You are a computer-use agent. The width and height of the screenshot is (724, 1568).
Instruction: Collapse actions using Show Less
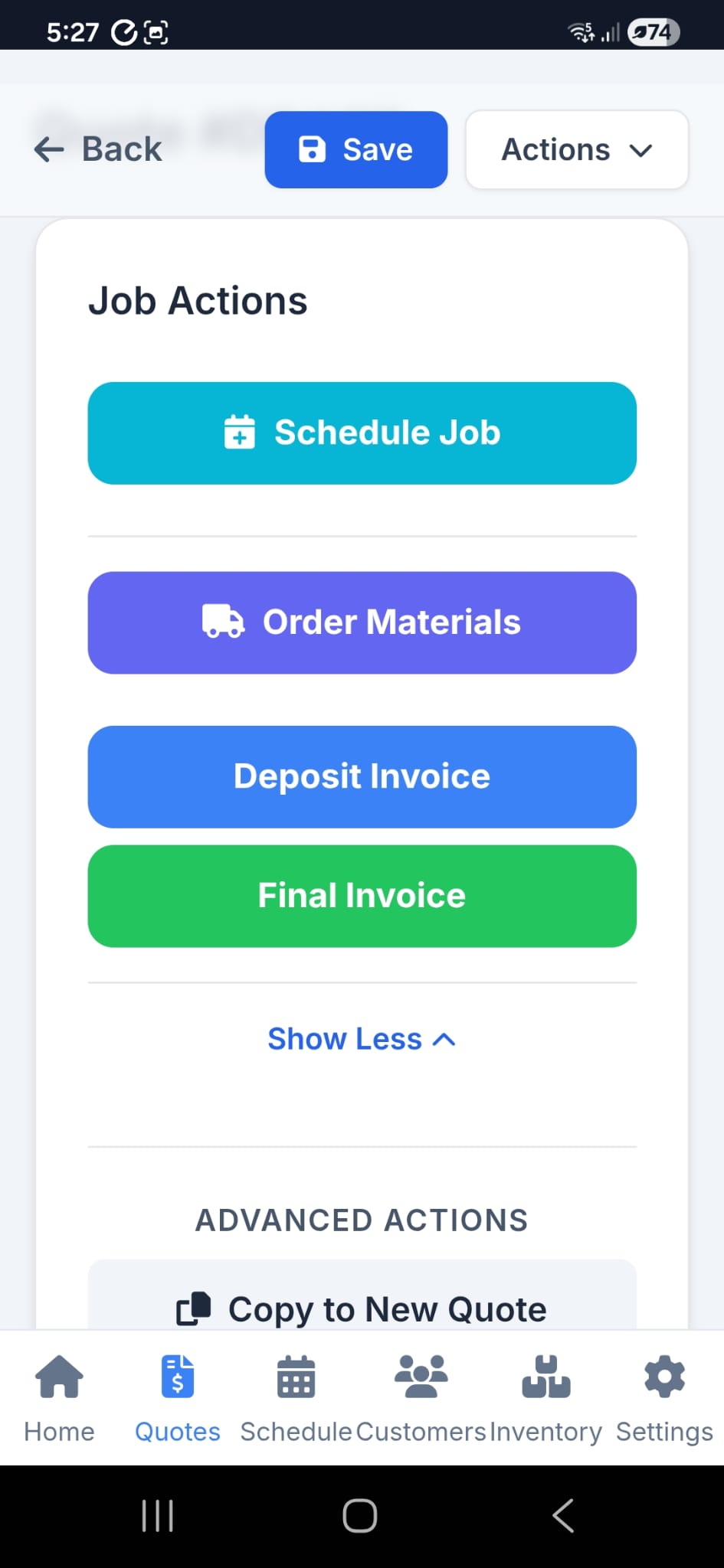click(361, 1038)
